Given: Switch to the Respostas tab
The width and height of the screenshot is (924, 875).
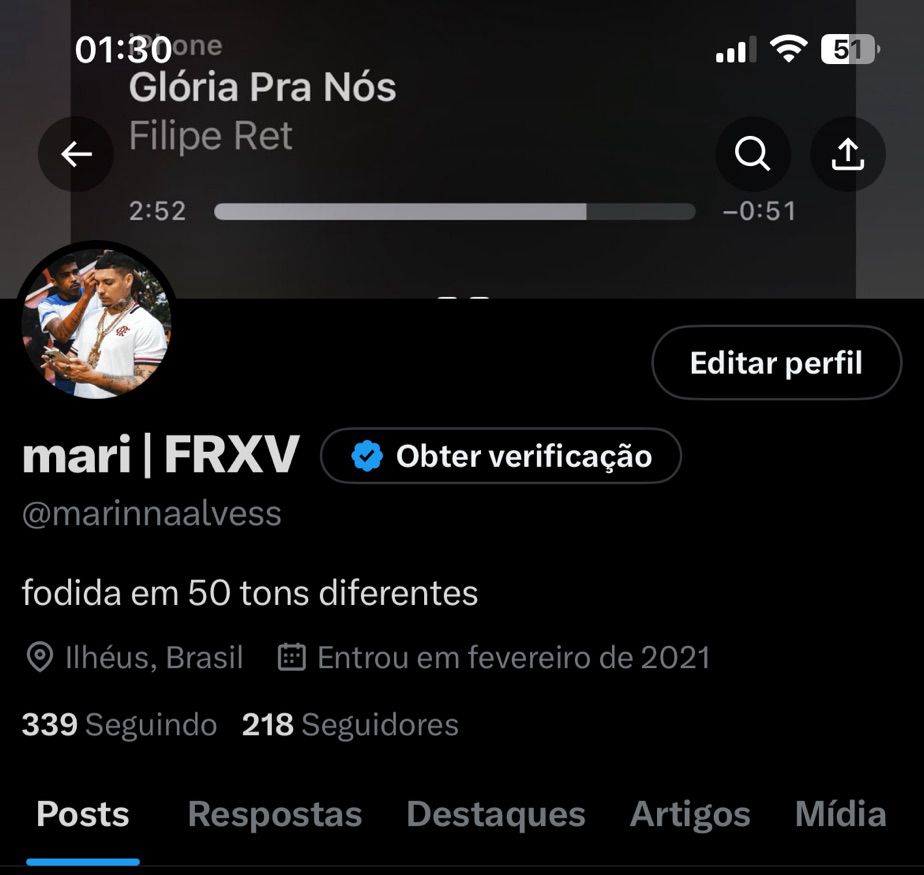Looking at the screenshot, I should tap(274, 815).
